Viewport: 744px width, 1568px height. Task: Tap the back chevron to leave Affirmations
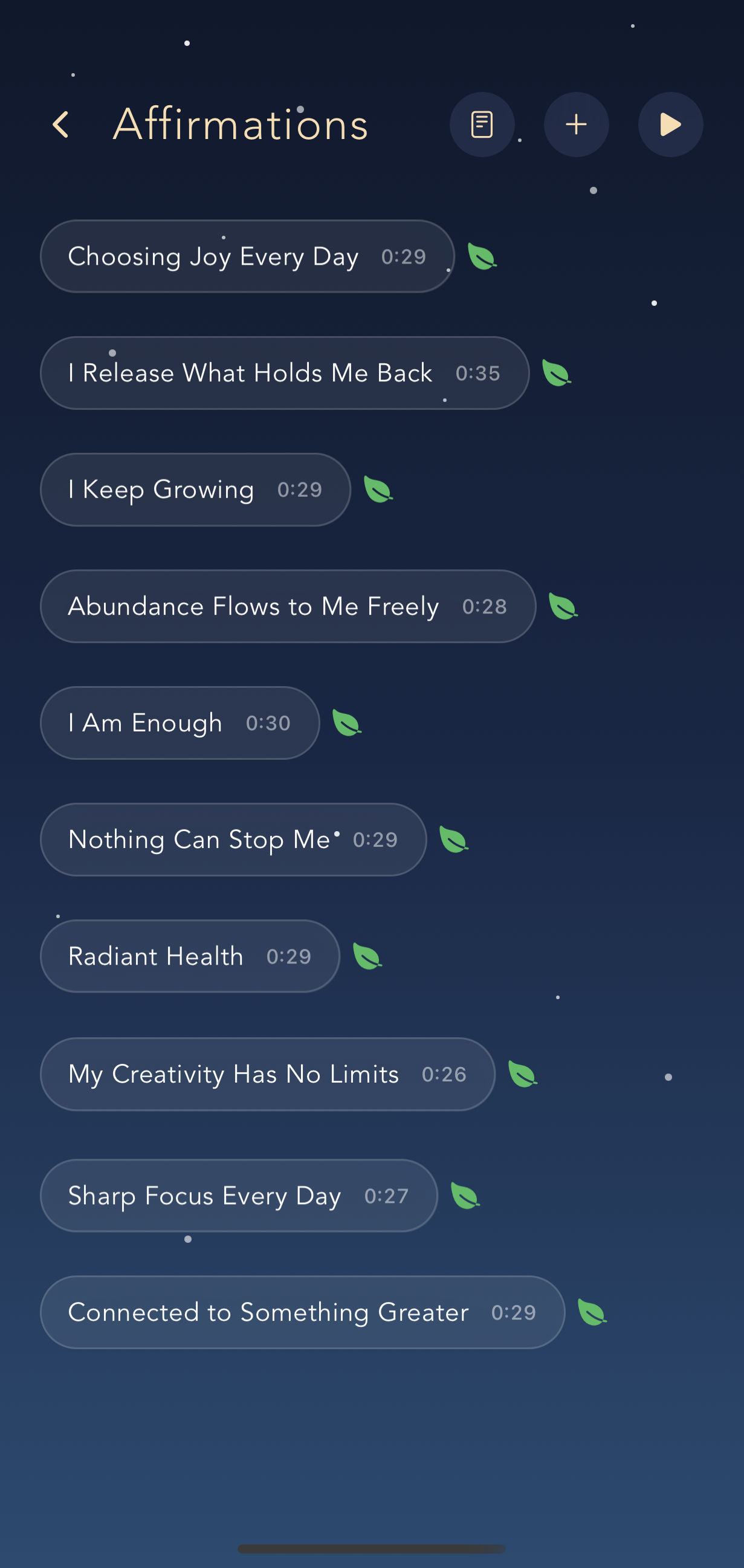tap(61, 124)
